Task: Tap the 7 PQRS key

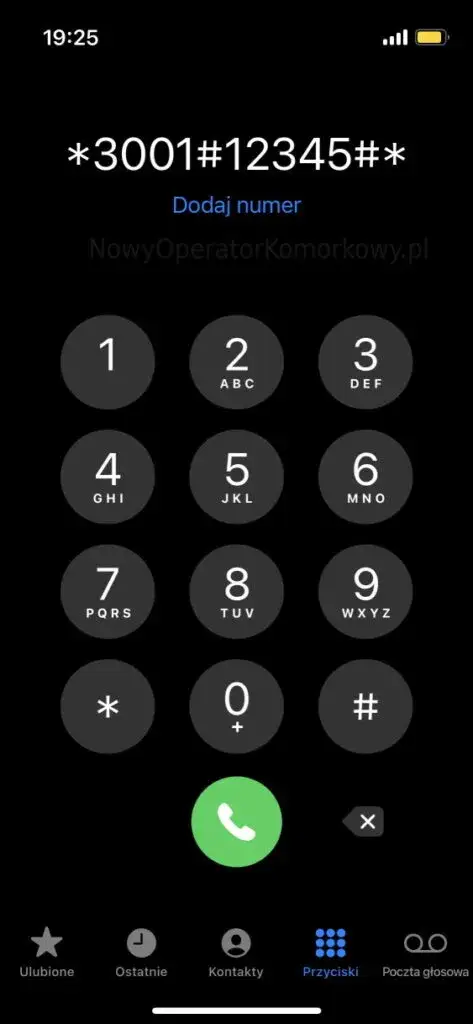Action: [108, 592]
